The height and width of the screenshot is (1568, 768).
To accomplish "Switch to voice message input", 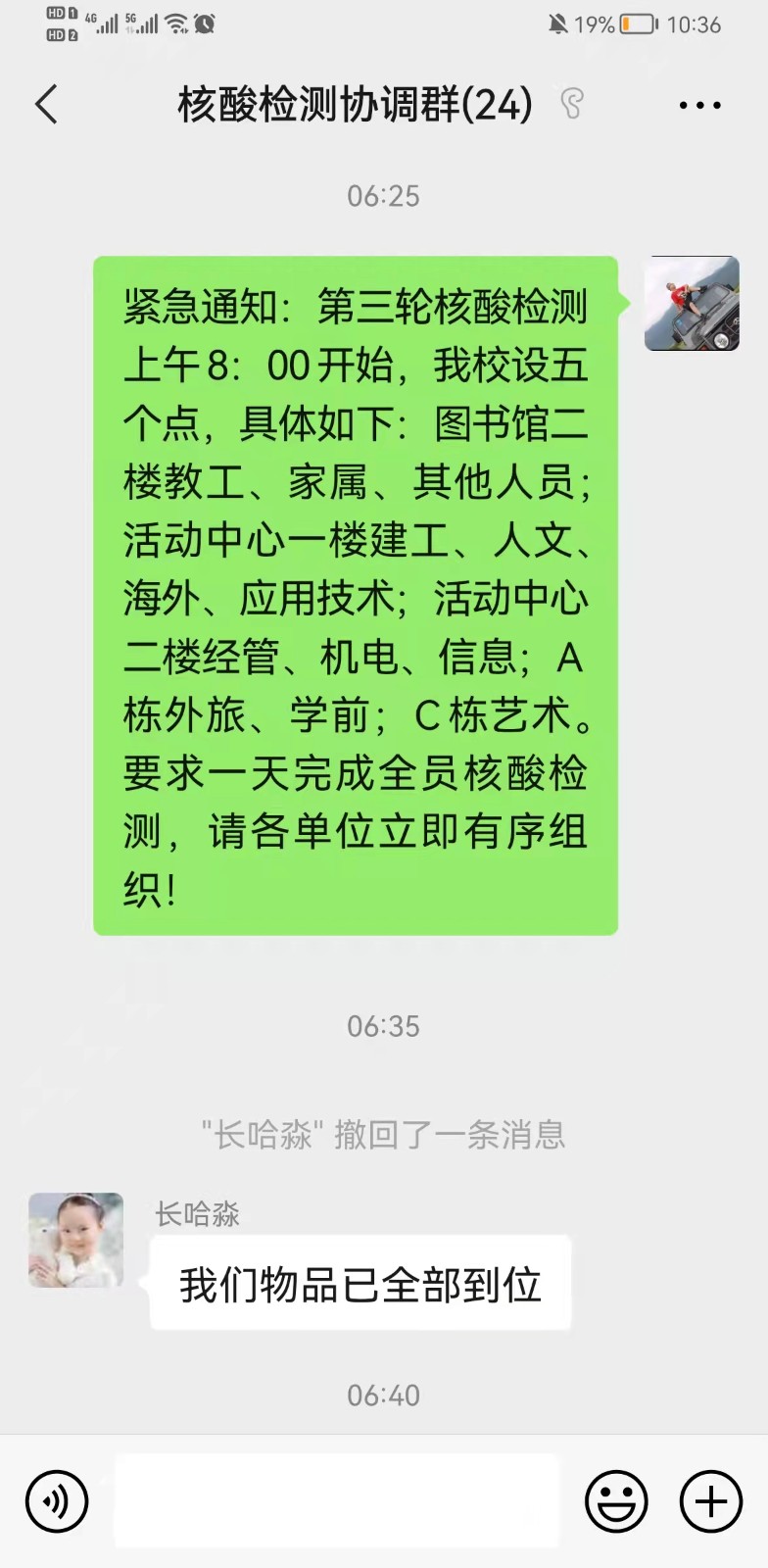I will coord(57,1501).
